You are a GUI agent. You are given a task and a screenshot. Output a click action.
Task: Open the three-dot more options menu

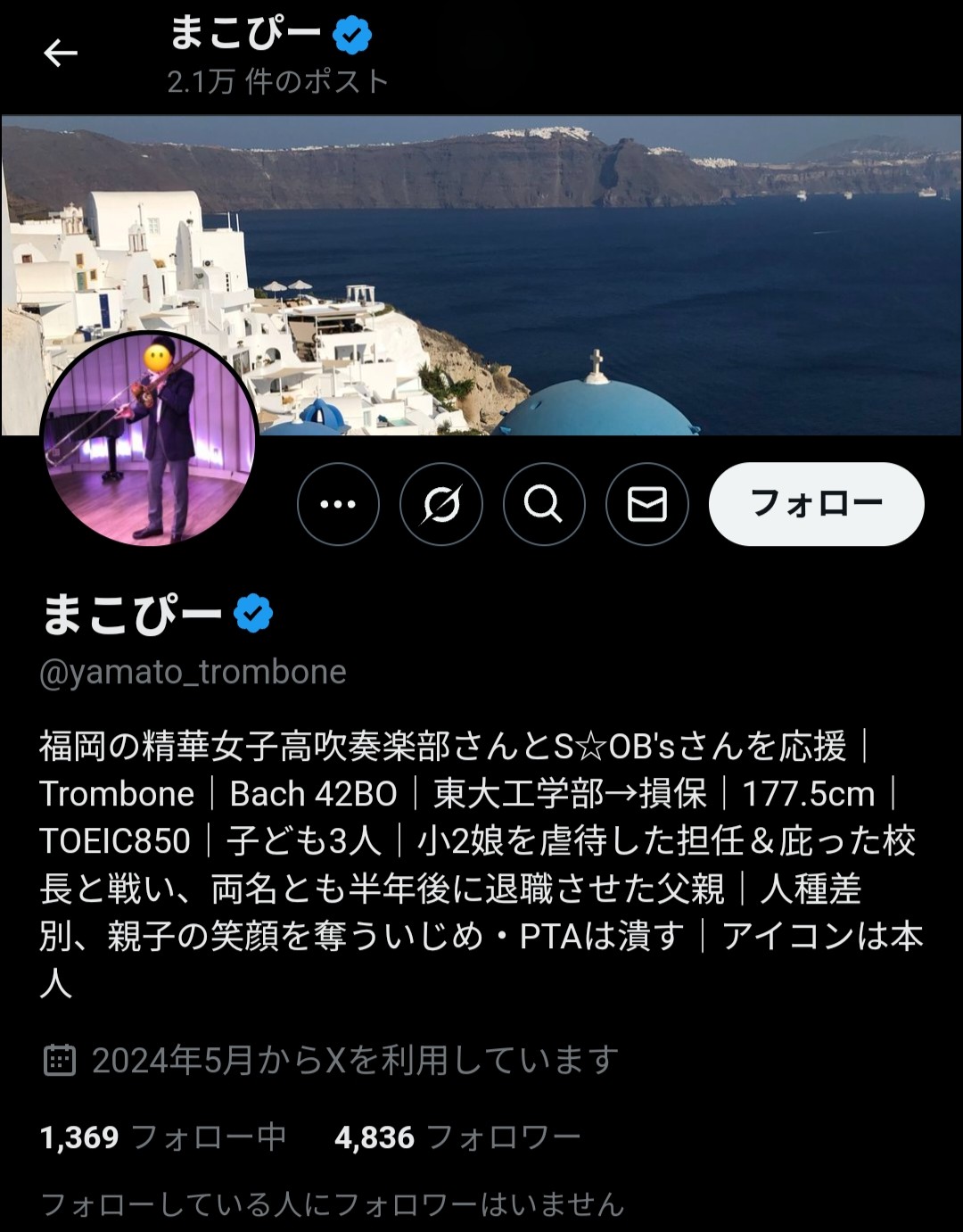click(x=338, y=504)
